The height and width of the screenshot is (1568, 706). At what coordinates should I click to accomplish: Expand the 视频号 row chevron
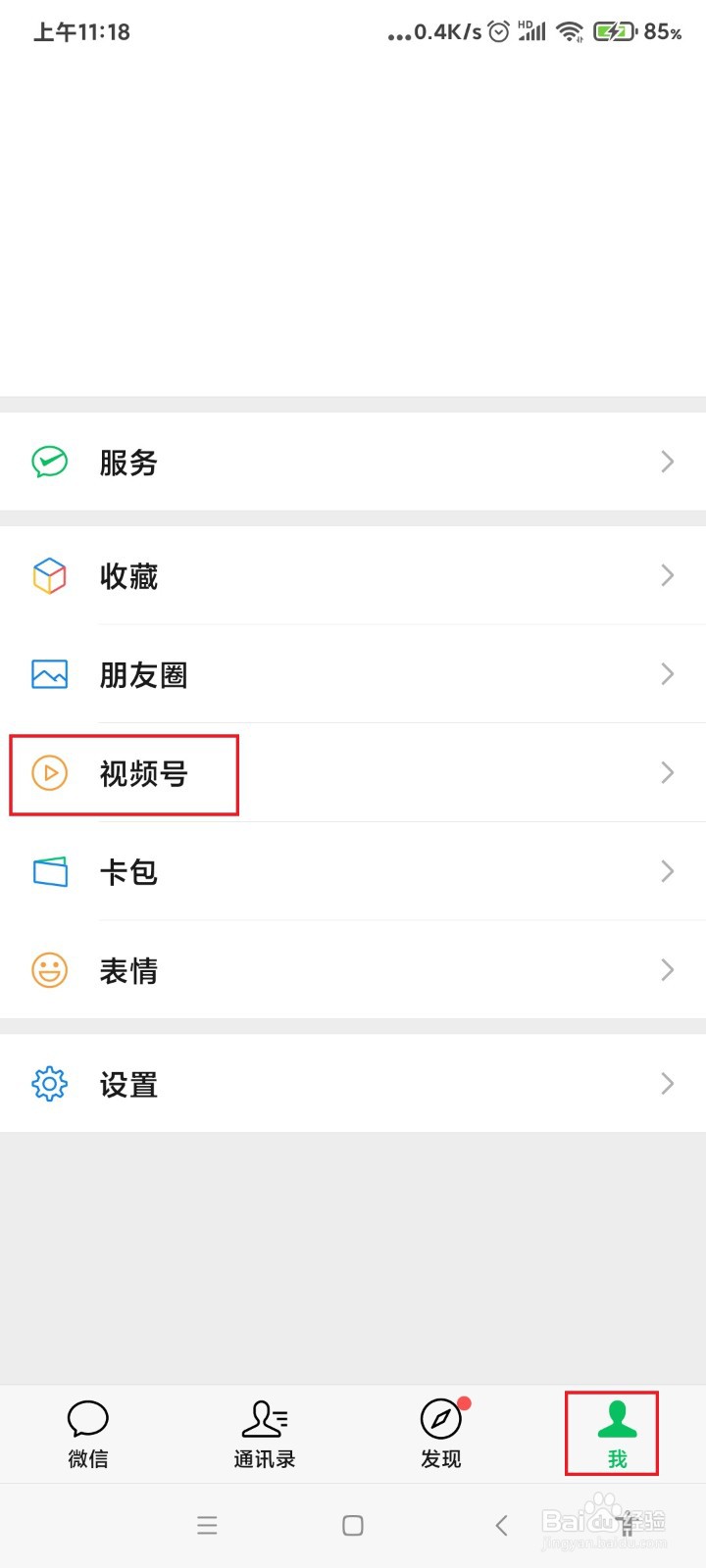(669, 773)
